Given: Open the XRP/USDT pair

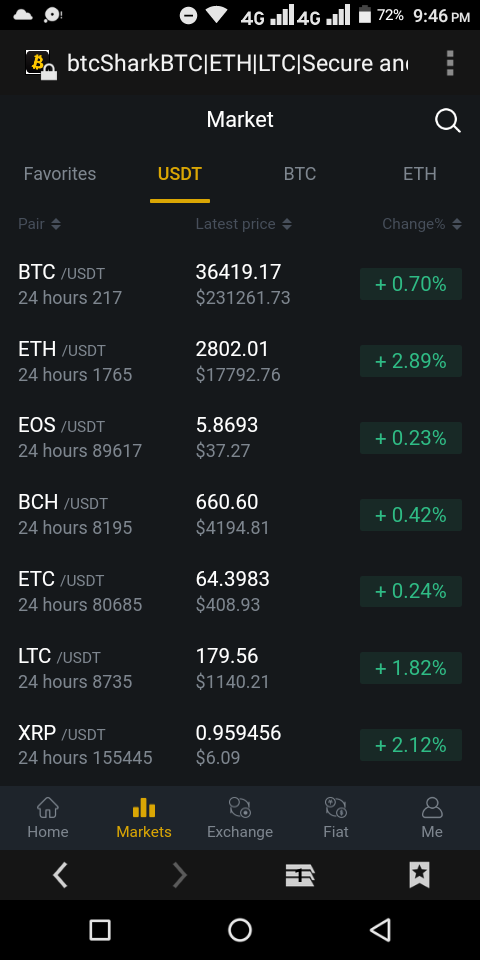Looking at the screenshot, I should [x=240, y=744].
